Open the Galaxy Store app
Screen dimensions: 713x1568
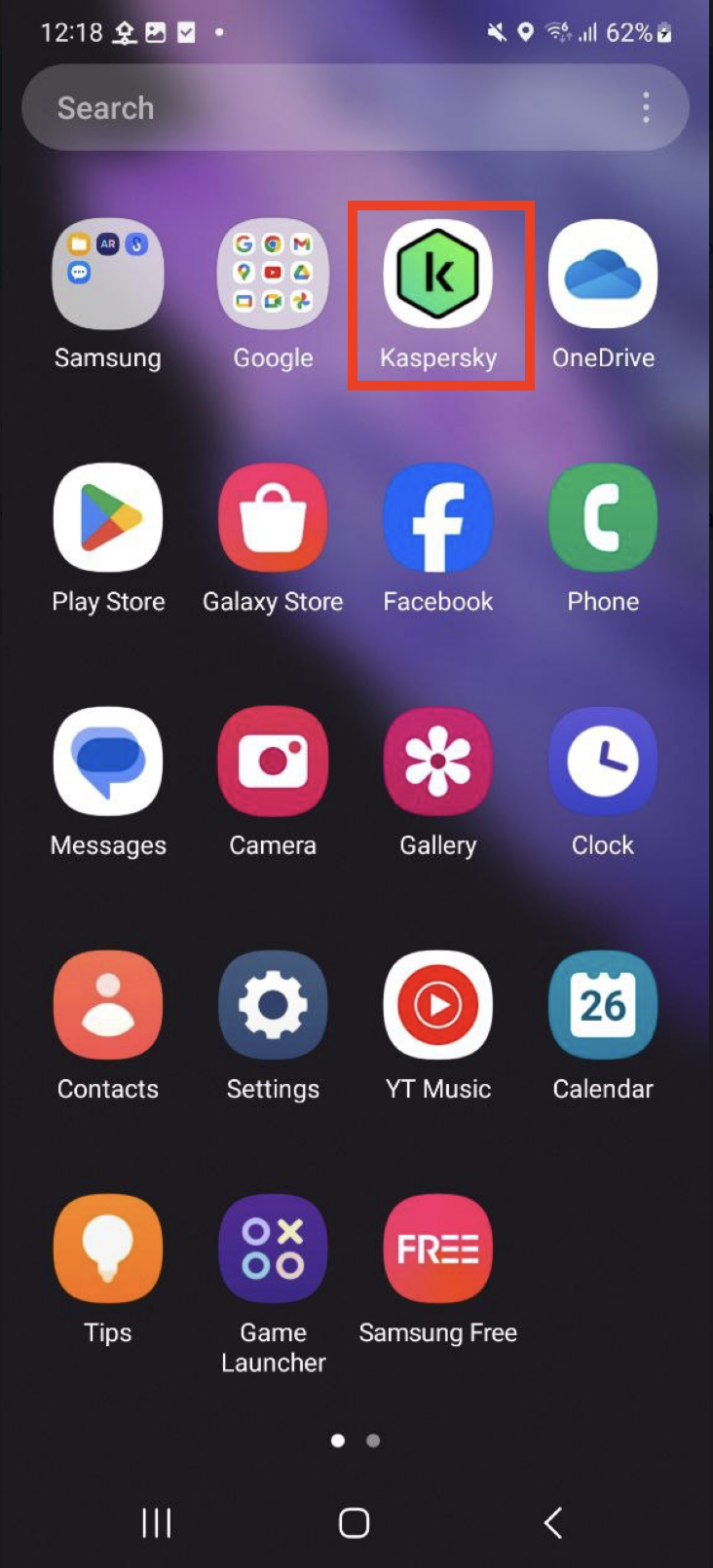tap(273, 518)
